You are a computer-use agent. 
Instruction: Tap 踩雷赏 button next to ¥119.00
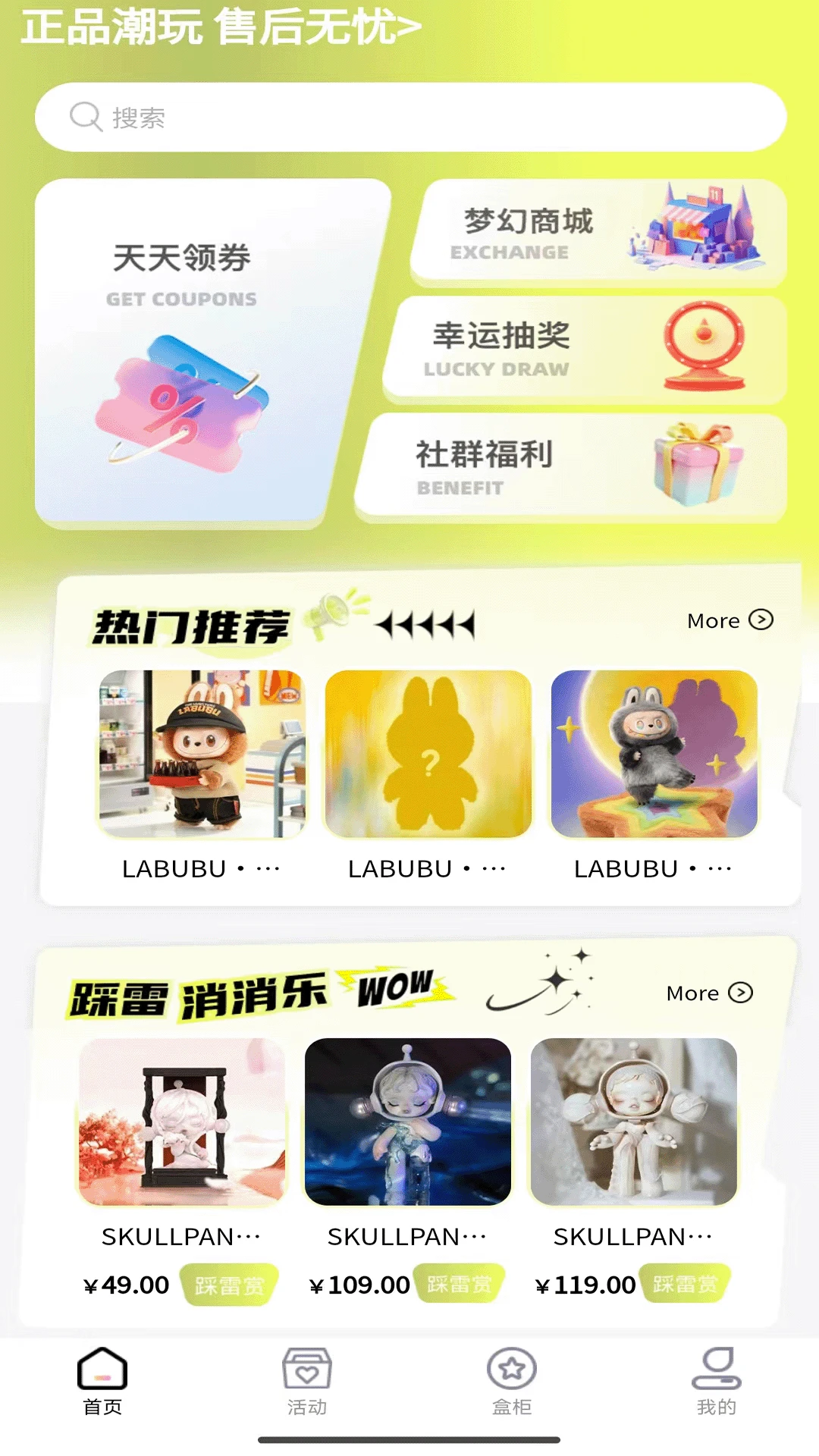click(x=684, y=1284)
